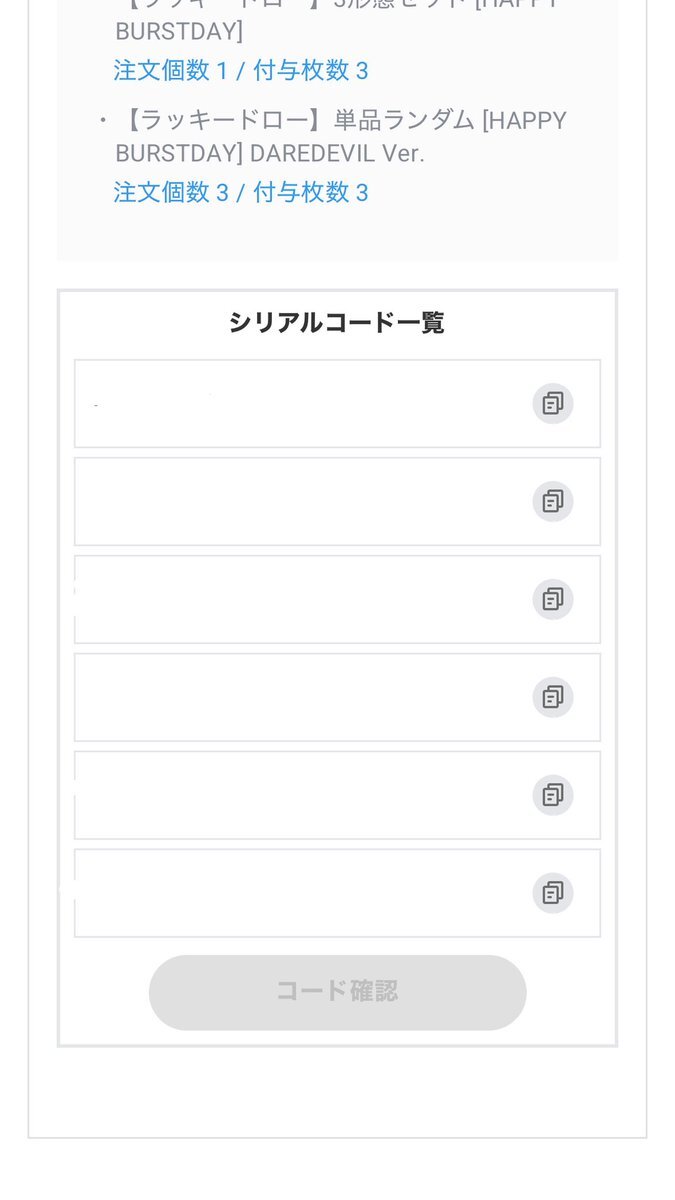The width and height of the screenshot is (675, 1200).
Task: Copy the sixth and last serial code
Action: 552,893
